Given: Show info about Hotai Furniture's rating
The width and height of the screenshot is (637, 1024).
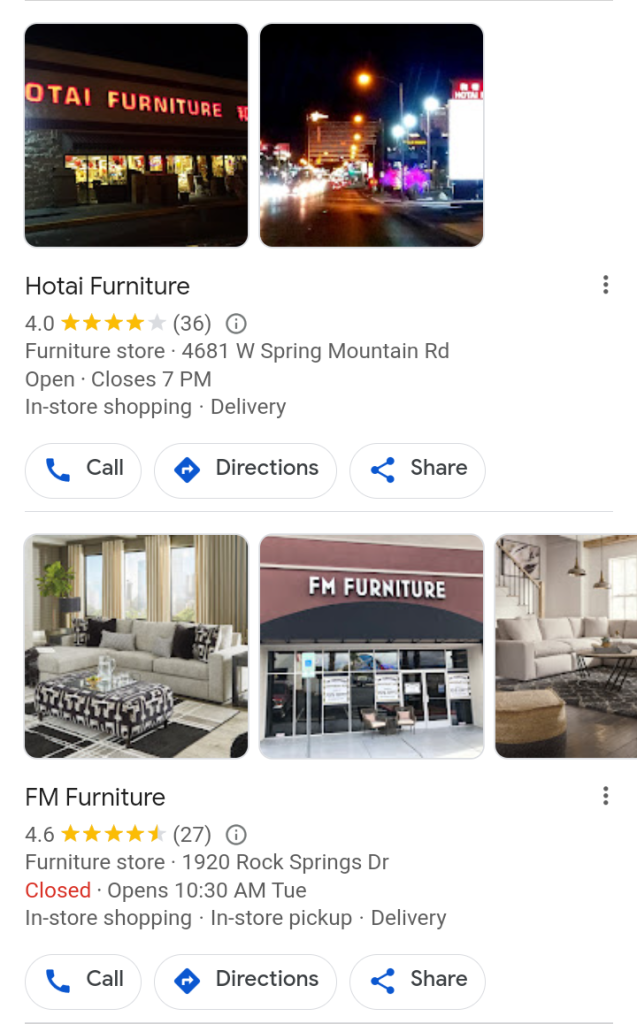Looking at the screenshot, I should 236,323.
